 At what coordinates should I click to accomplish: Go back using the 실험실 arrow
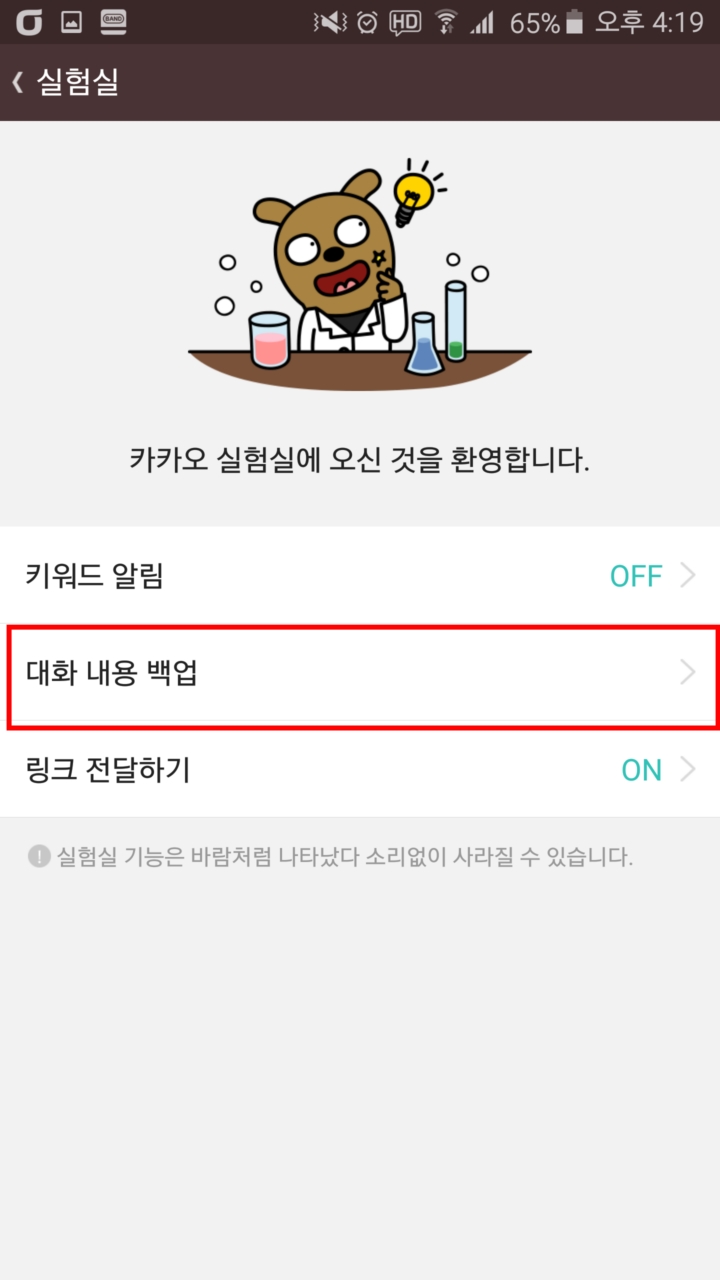pos(17,82)
